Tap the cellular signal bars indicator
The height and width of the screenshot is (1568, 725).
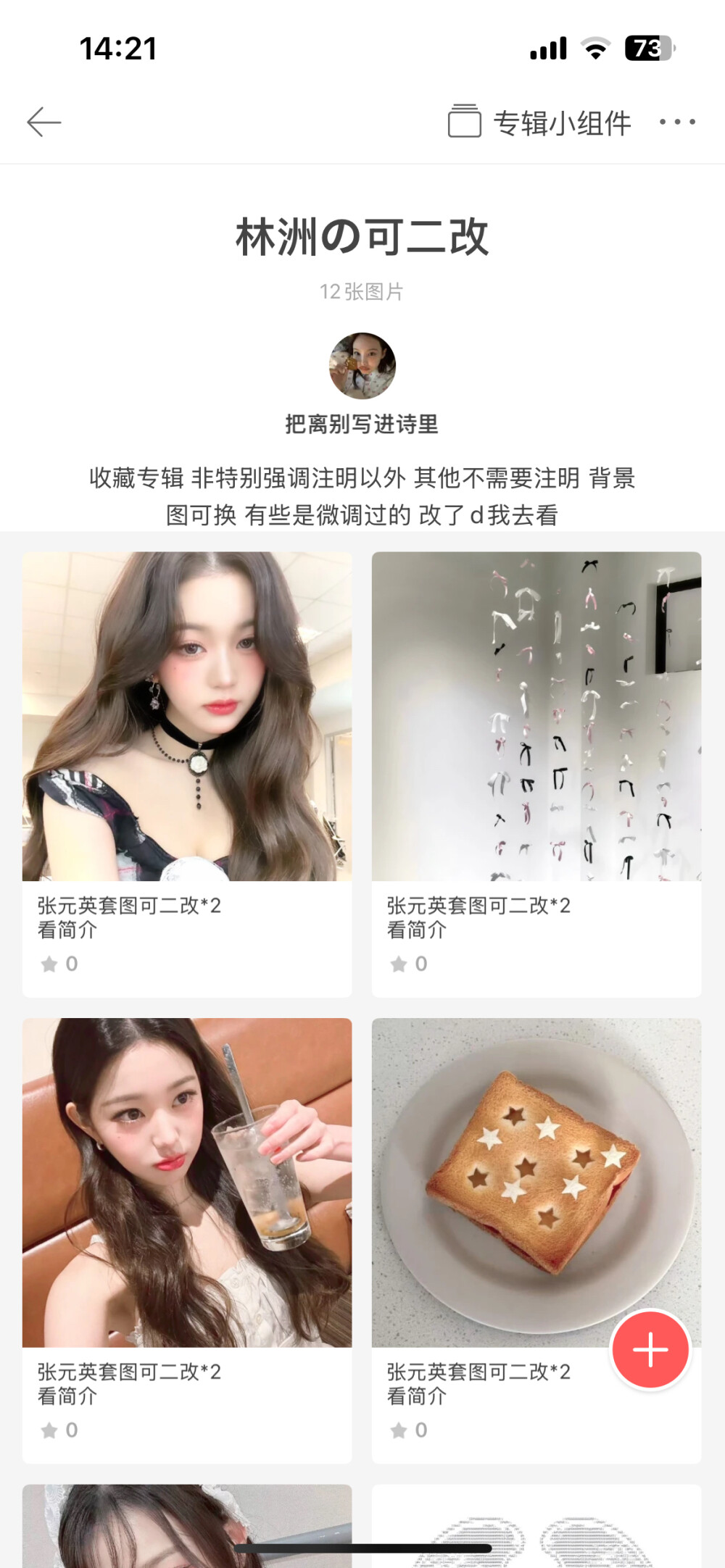548,48
